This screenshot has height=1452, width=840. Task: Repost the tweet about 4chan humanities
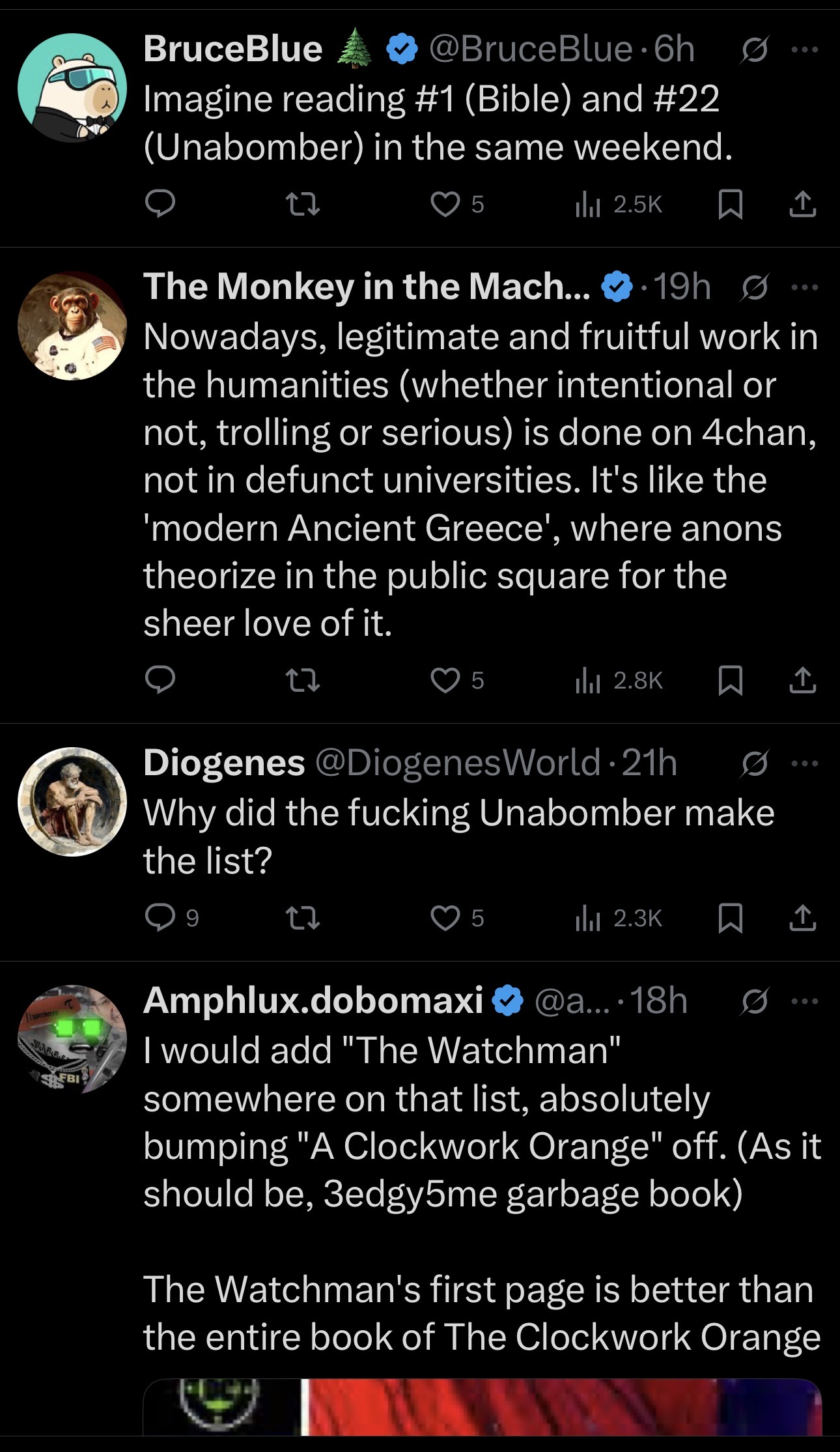tap(303, 681)
